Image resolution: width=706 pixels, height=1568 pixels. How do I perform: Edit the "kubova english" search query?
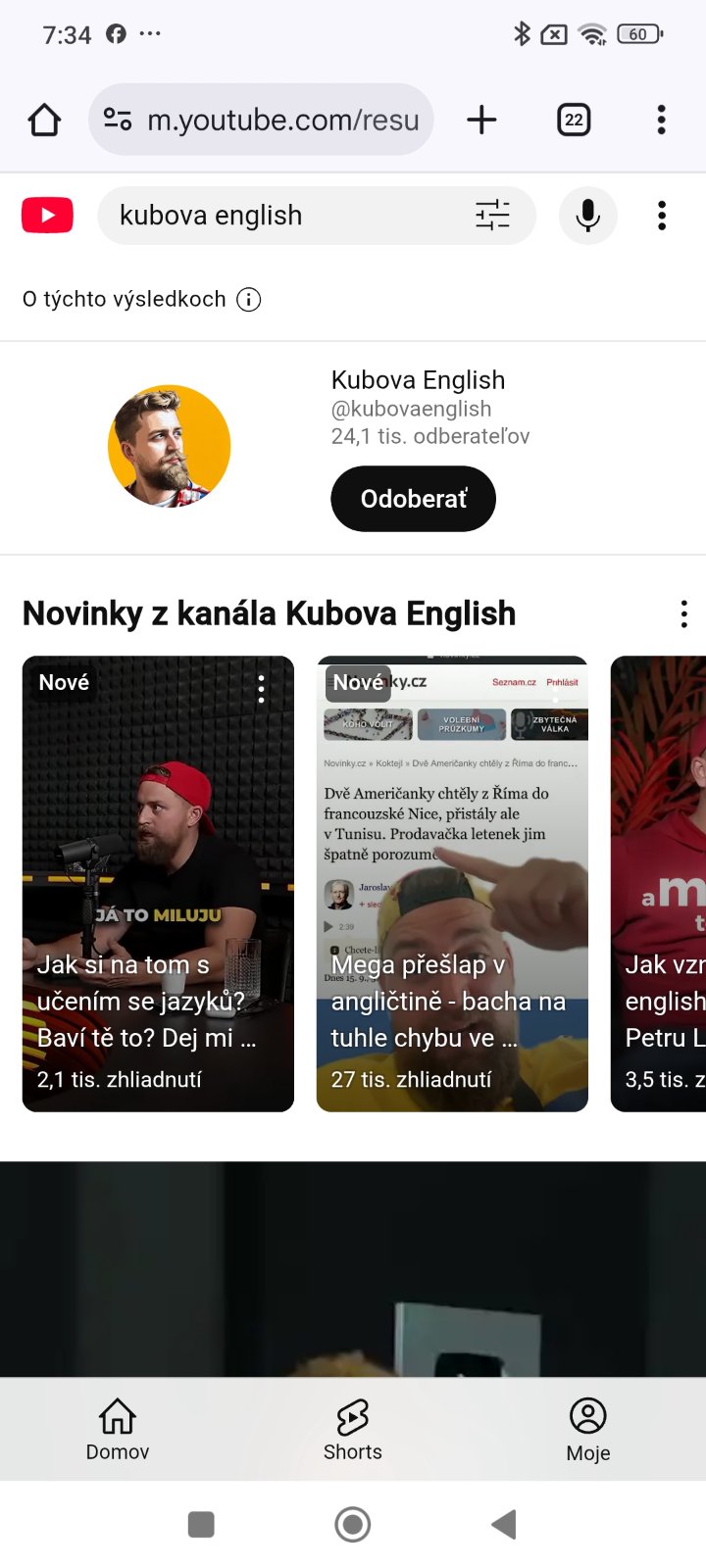(284, 216)
